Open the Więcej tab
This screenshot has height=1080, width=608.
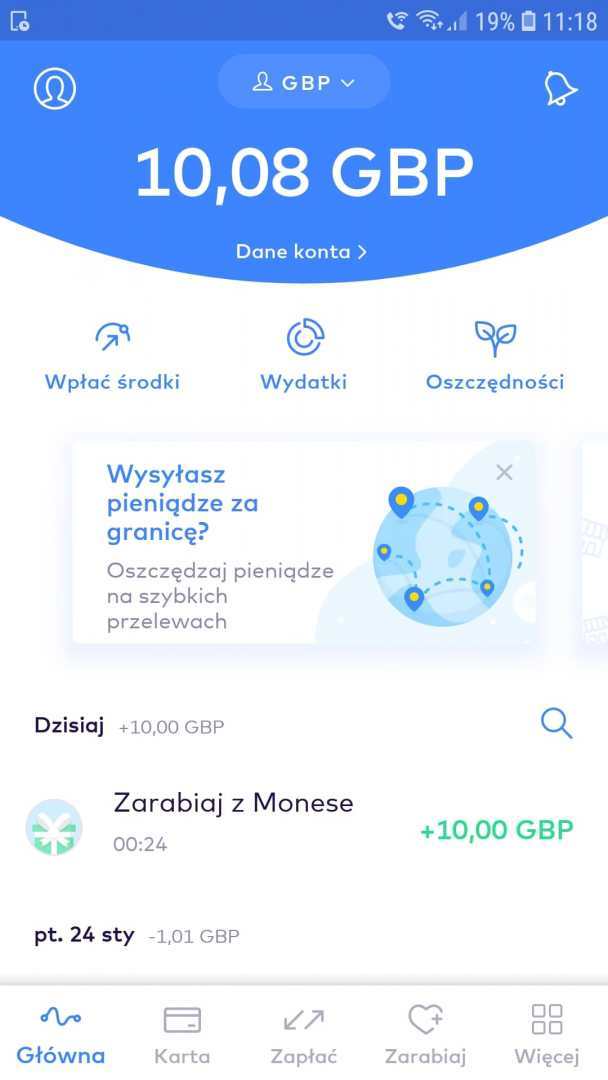(547, 1034)
